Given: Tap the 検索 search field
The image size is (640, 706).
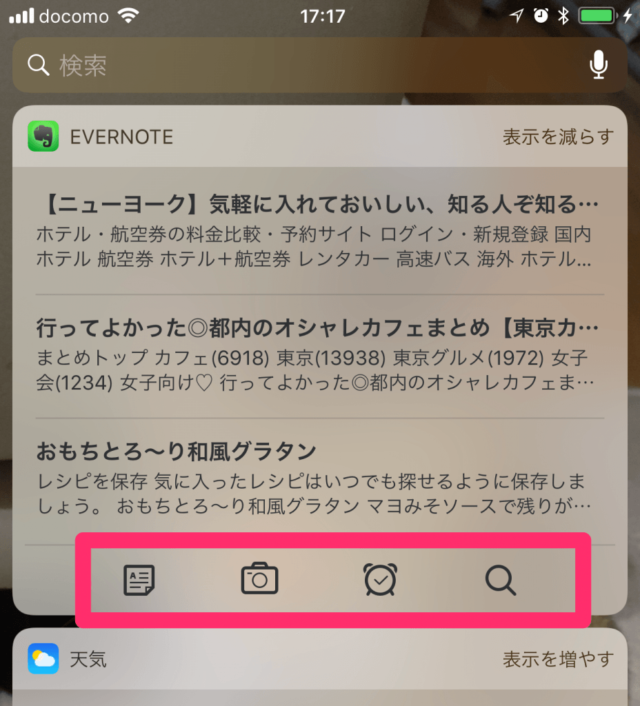Looking at the screenshot, I should (x=300, y=66).
